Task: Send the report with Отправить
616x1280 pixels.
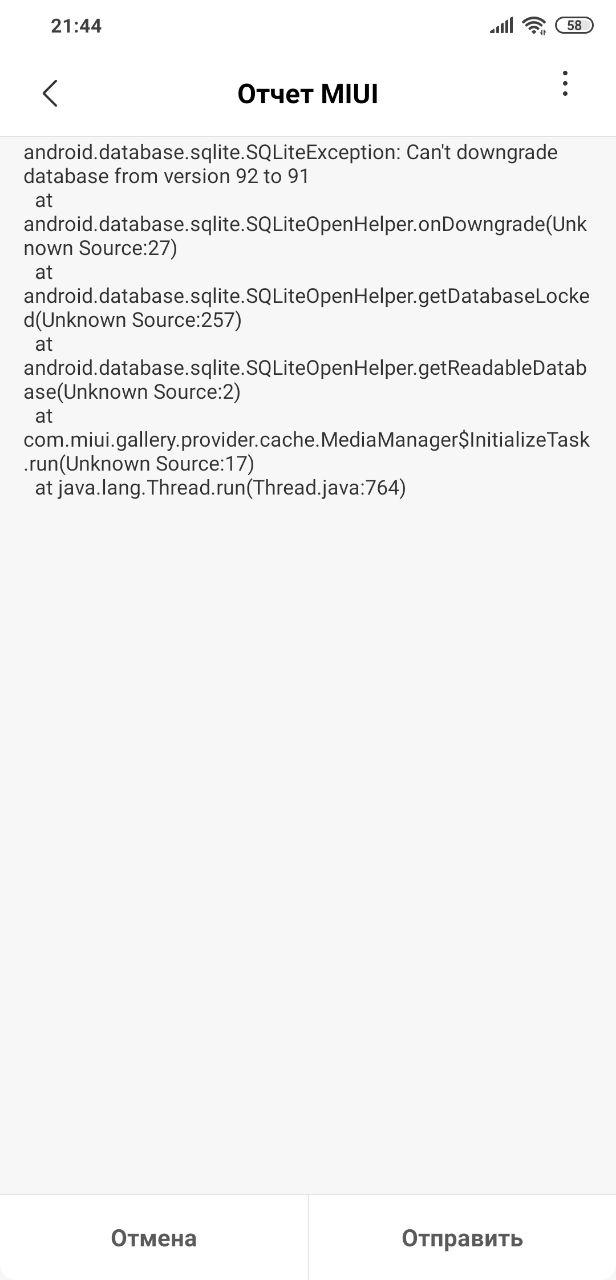Action: tap(462, 1238)
